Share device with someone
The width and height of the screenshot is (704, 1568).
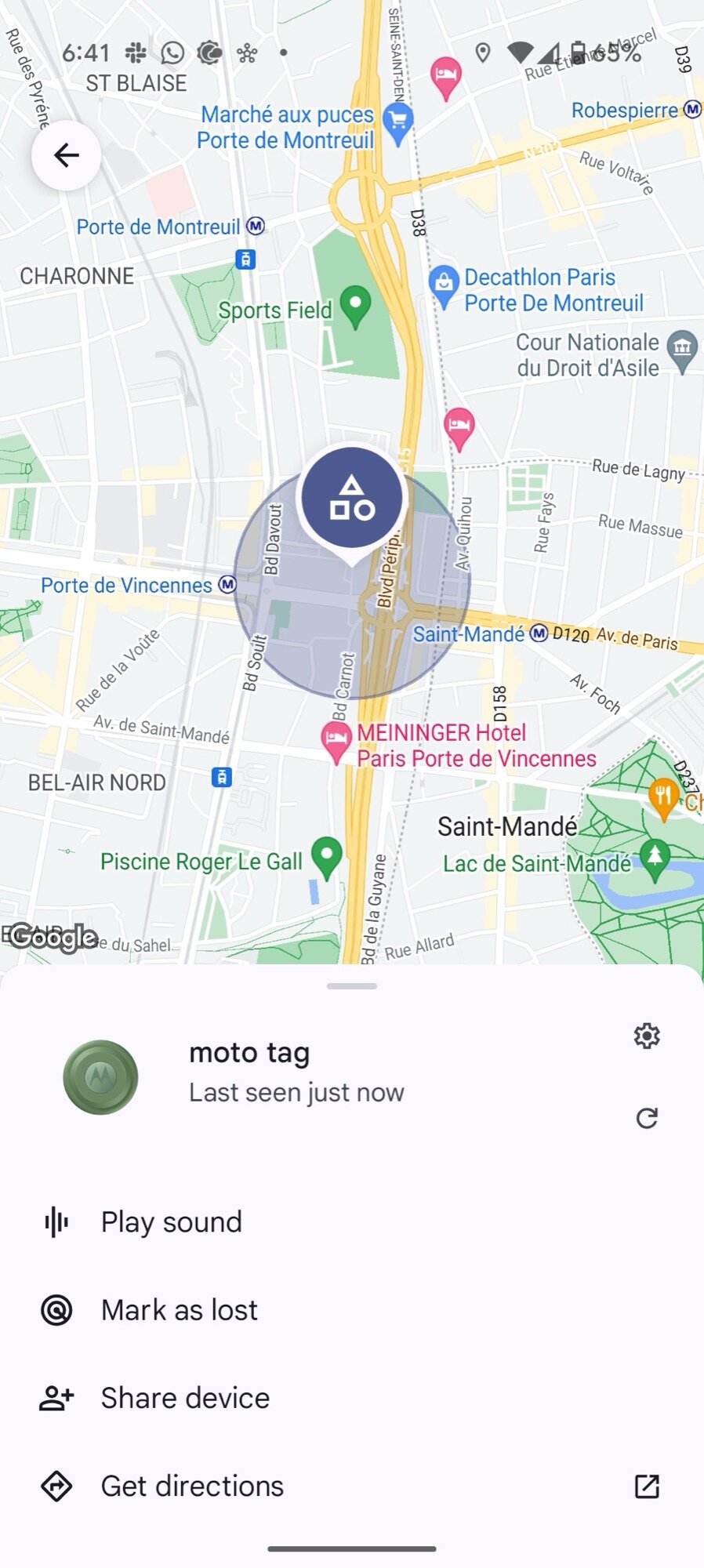click(x=185, y=1398)
